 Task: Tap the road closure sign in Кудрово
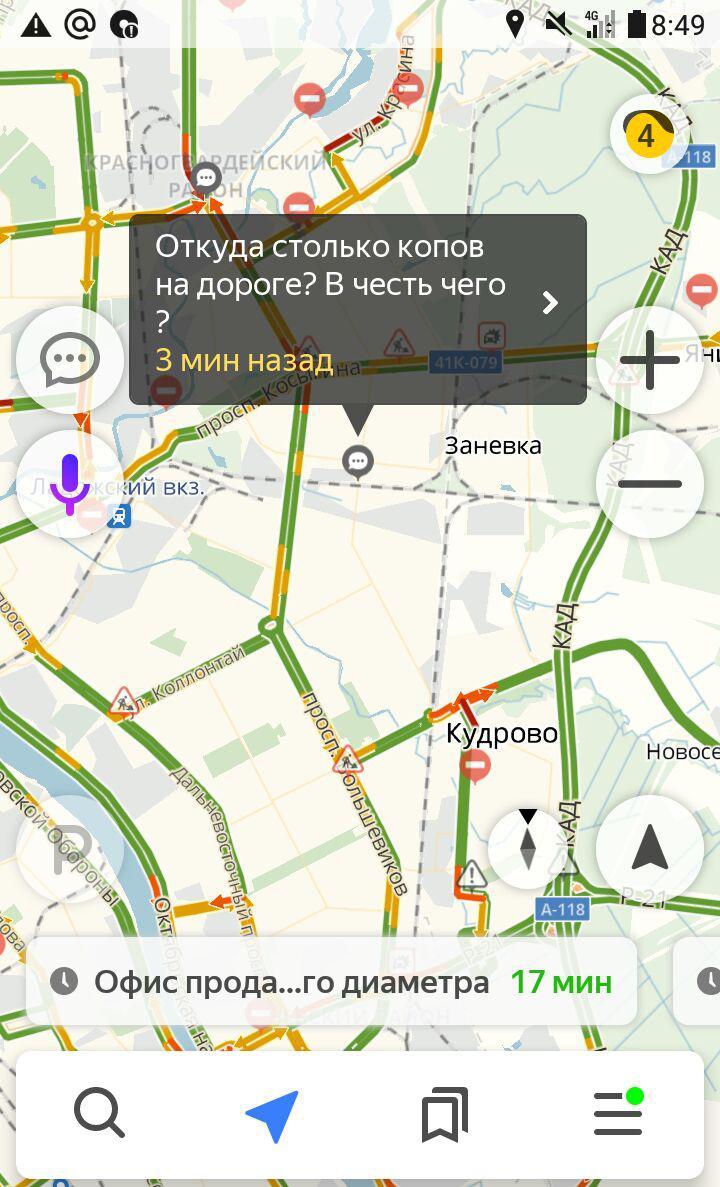pos(475,766)
